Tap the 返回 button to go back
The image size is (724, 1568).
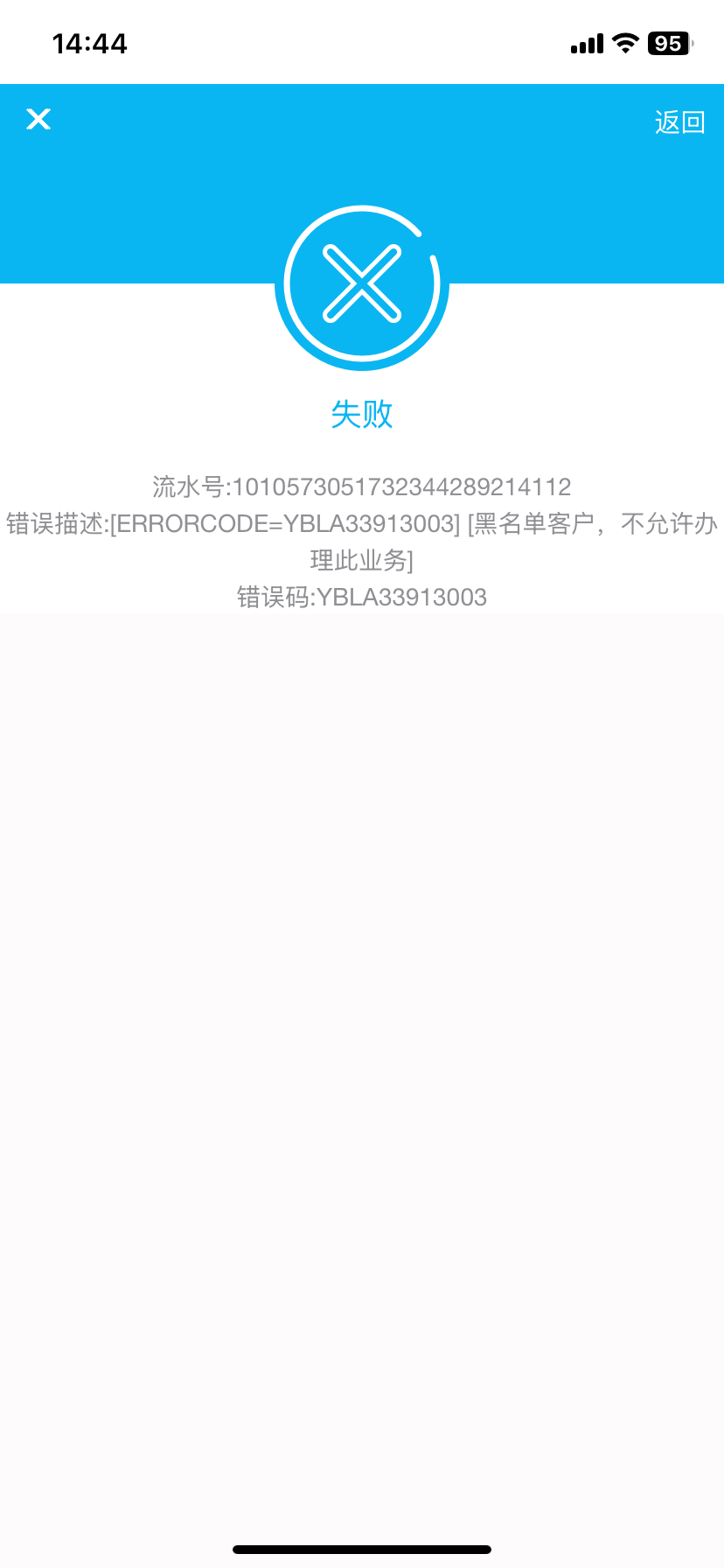point(679,122)
